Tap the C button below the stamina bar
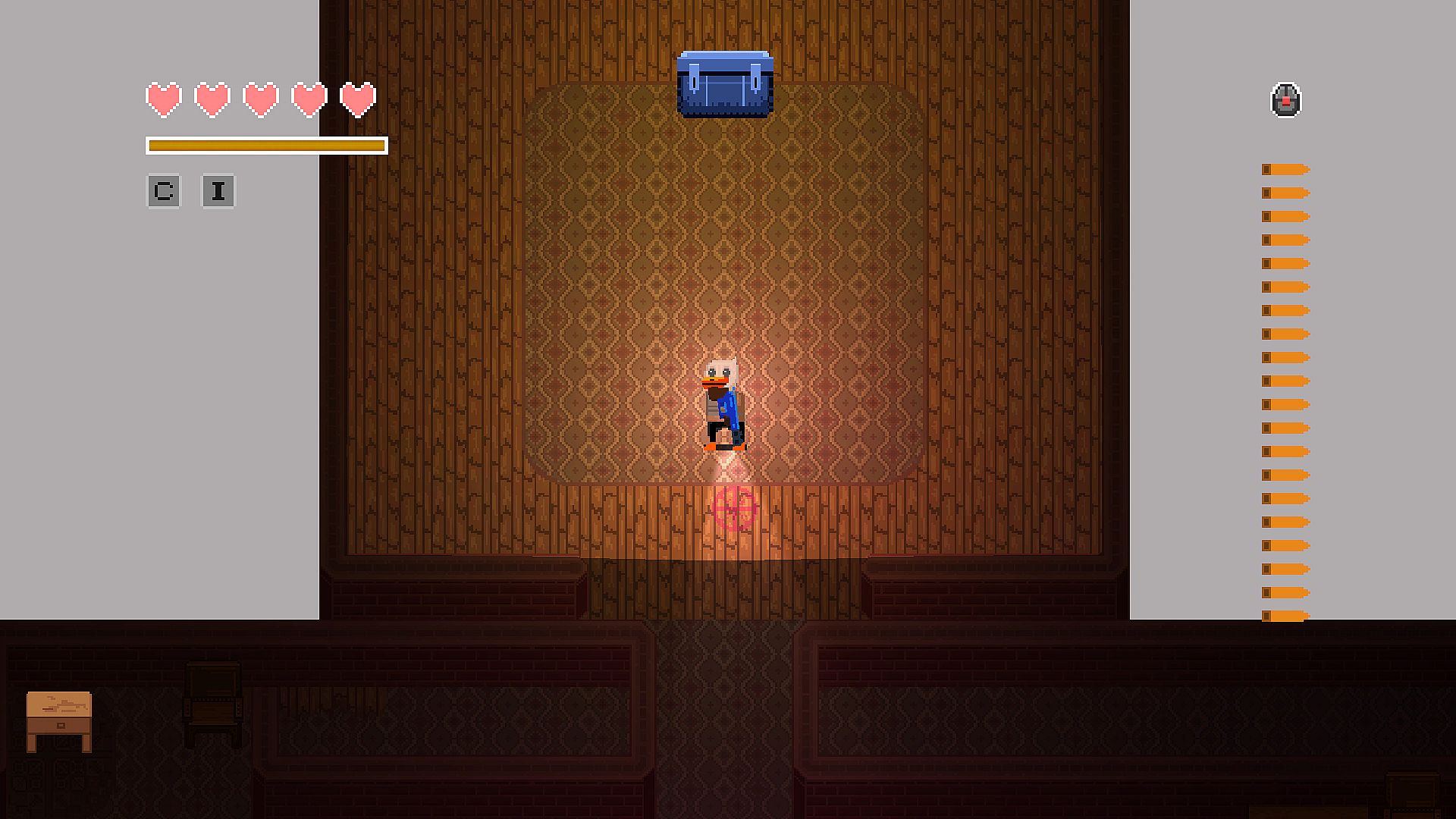The image size is (1456, 819). tap(164, 191)
